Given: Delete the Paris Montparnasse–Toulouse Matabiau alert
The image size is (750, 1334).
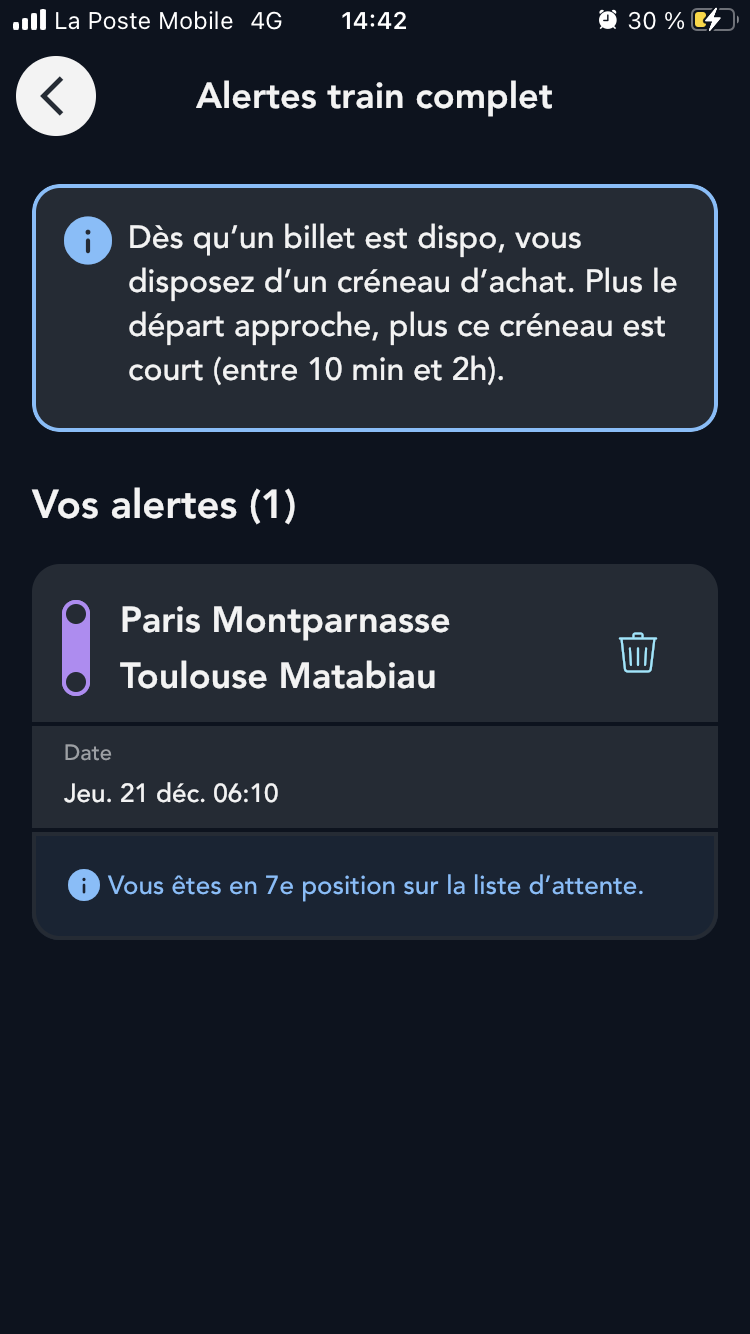Looking at the screenshot, I should 638,653.
